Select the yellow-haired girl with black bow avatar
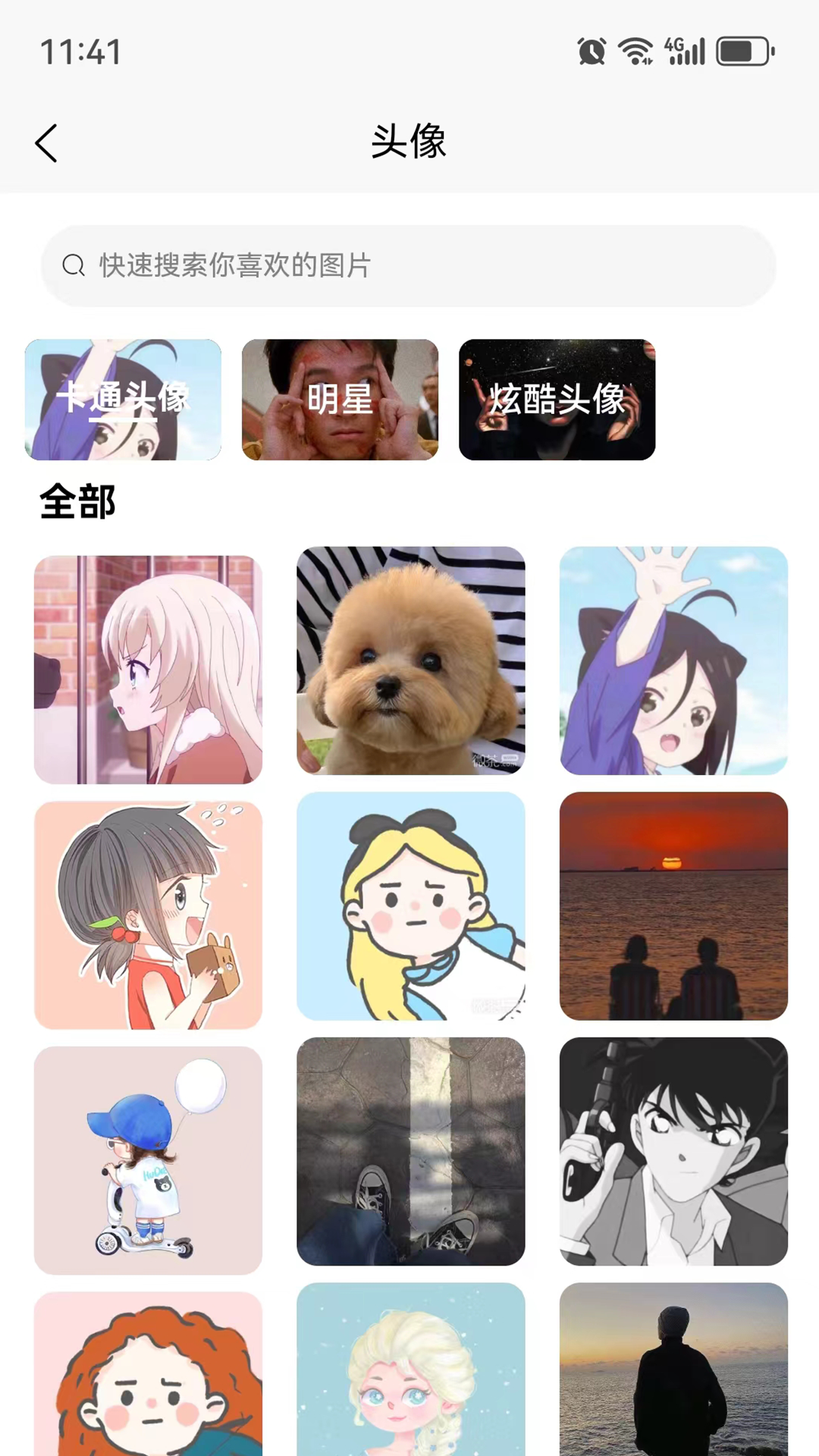Image resolution: width=819 pixels, height=1456 pixels. (410, 906)
